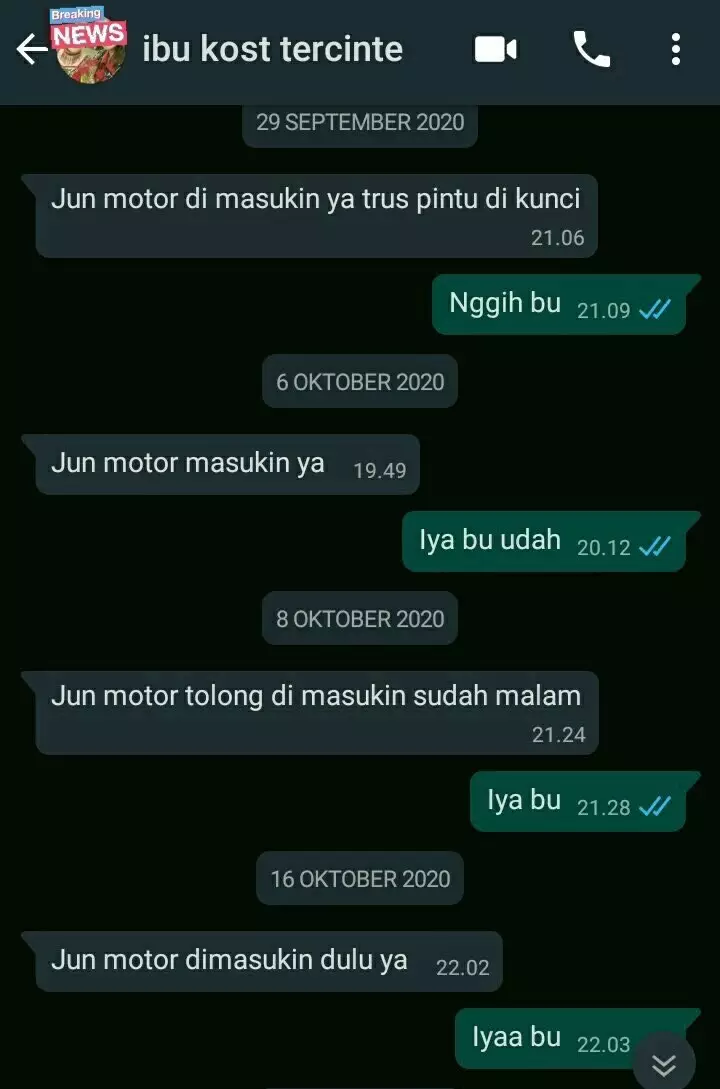Jump to the latest messages

coord(664,1063)
